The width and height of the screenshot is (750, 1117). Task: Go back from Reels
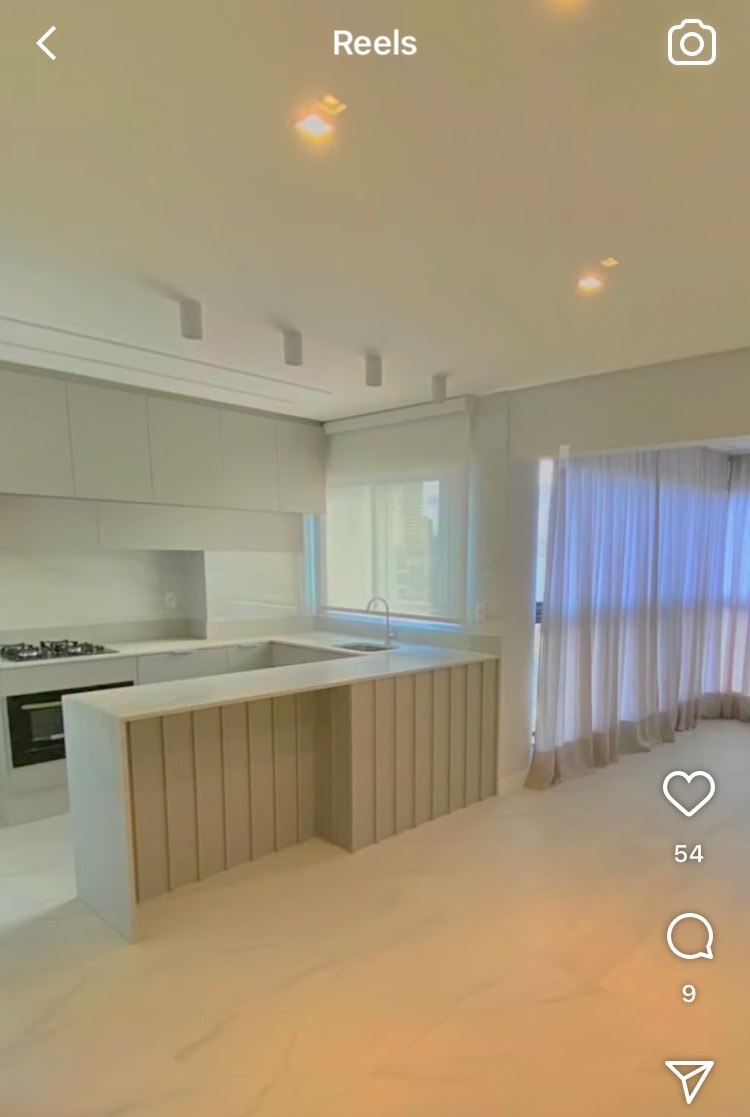click(x=46, y=43)
